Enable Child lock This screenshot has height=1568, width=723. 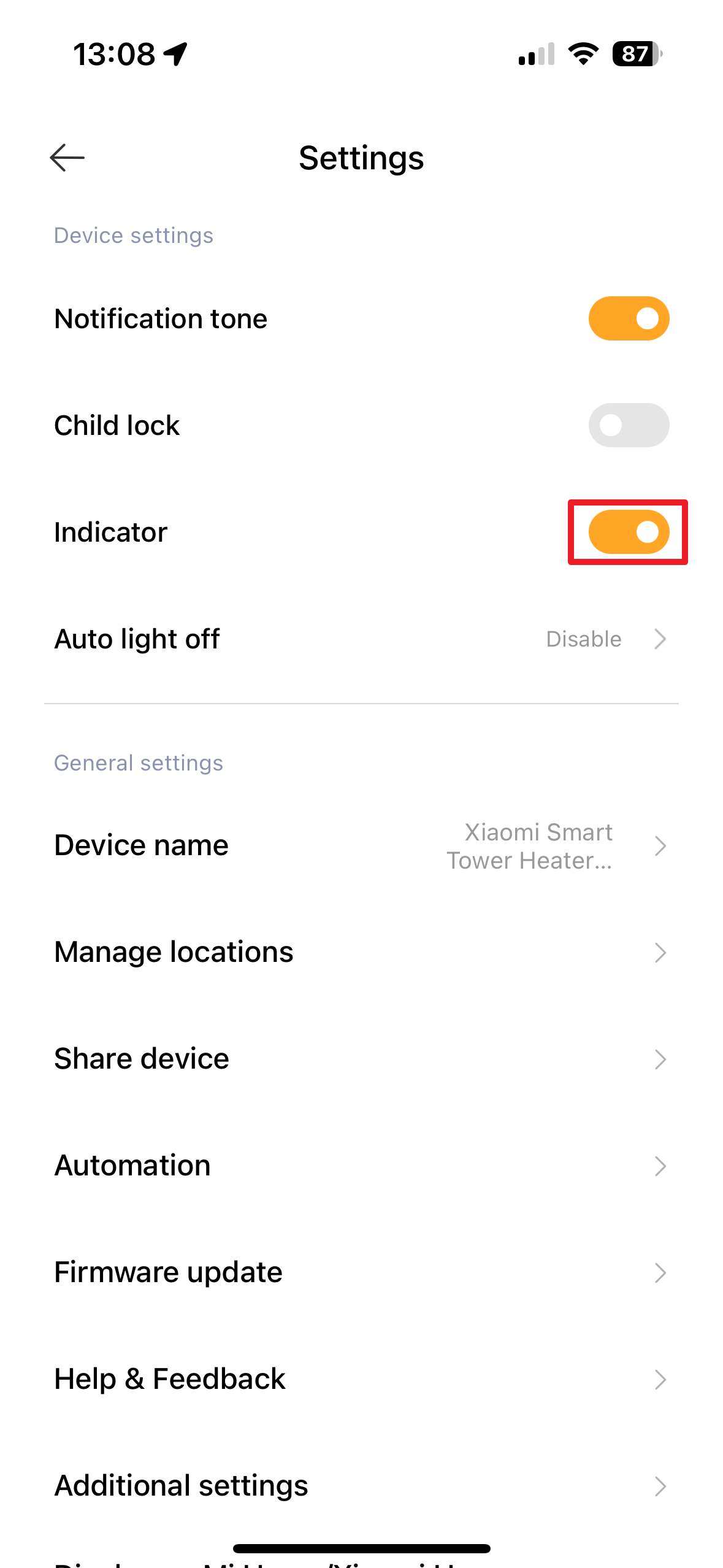click(x=628, y=425)
